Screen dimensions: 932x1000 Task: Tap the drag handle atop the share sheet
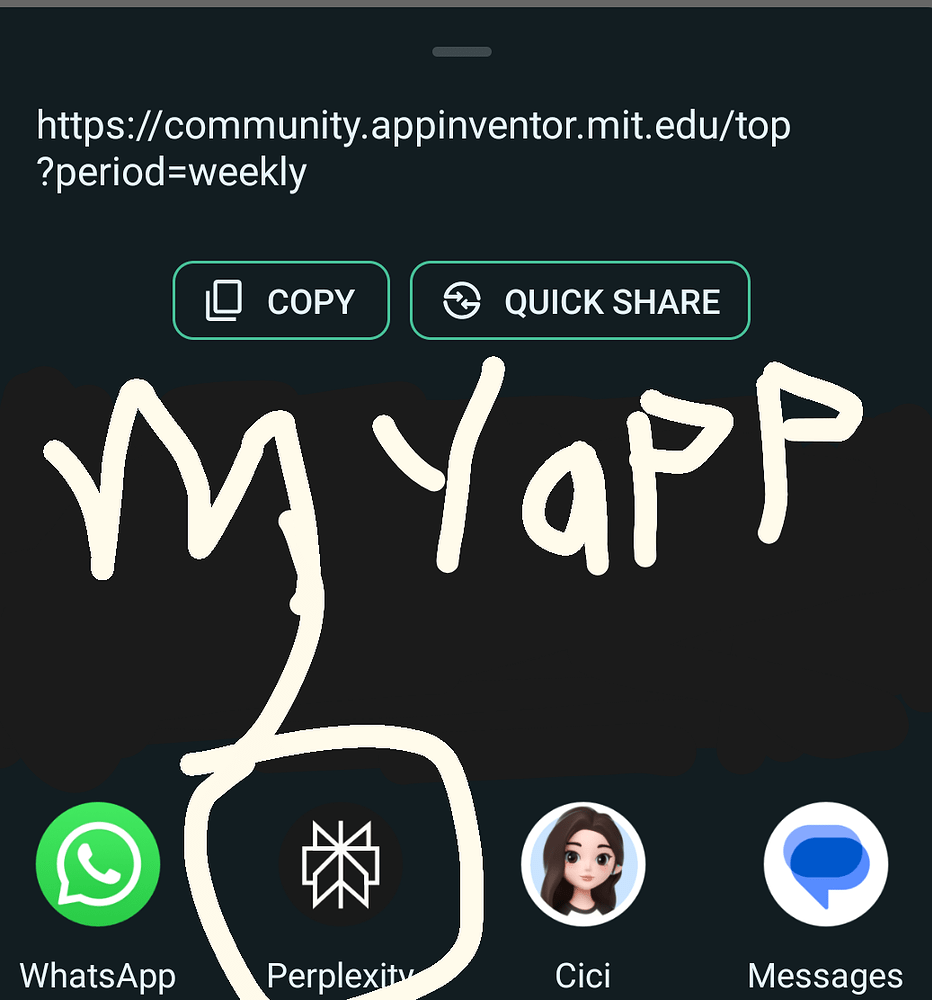[x=462, y=51]
